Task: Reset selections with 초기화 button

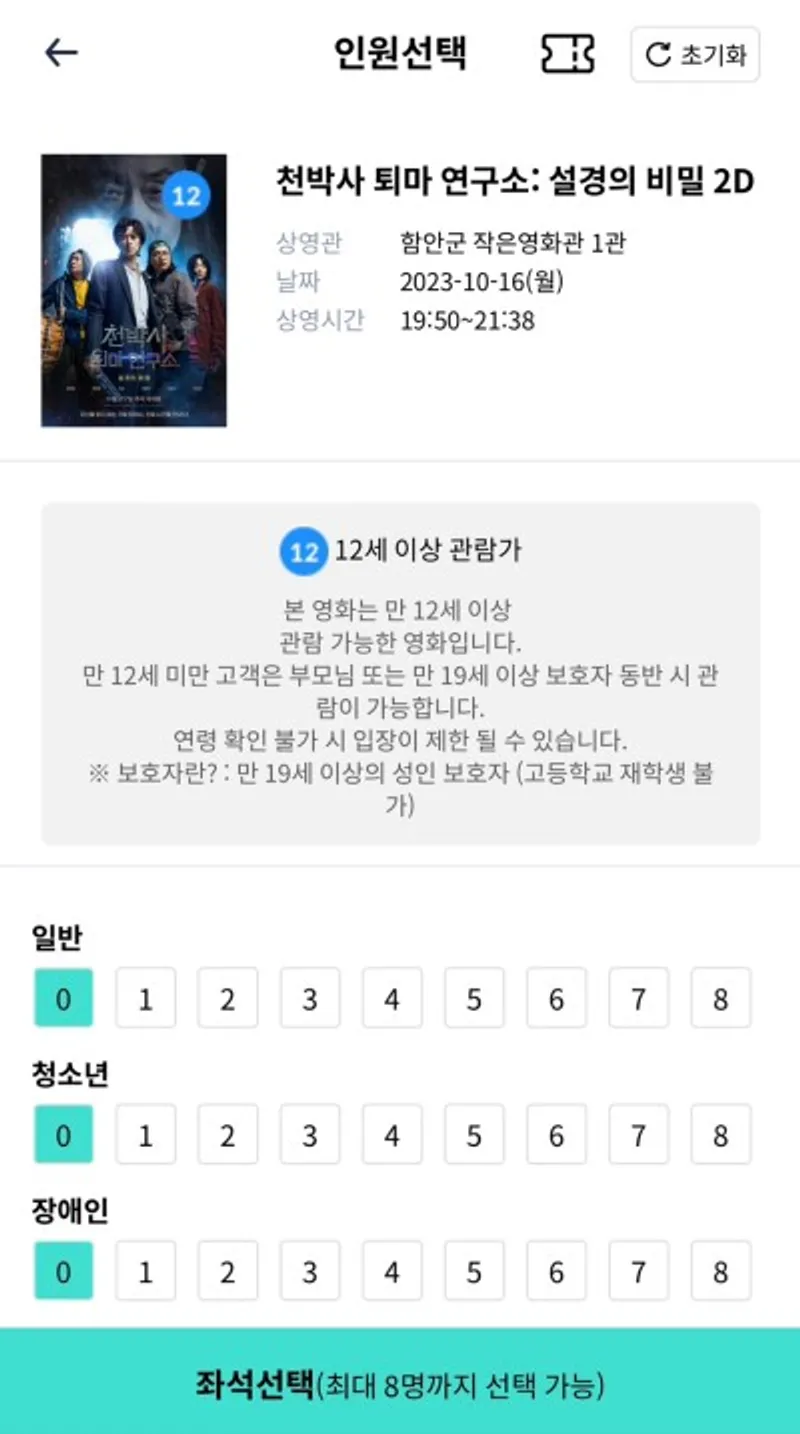Action: point(695,54)
